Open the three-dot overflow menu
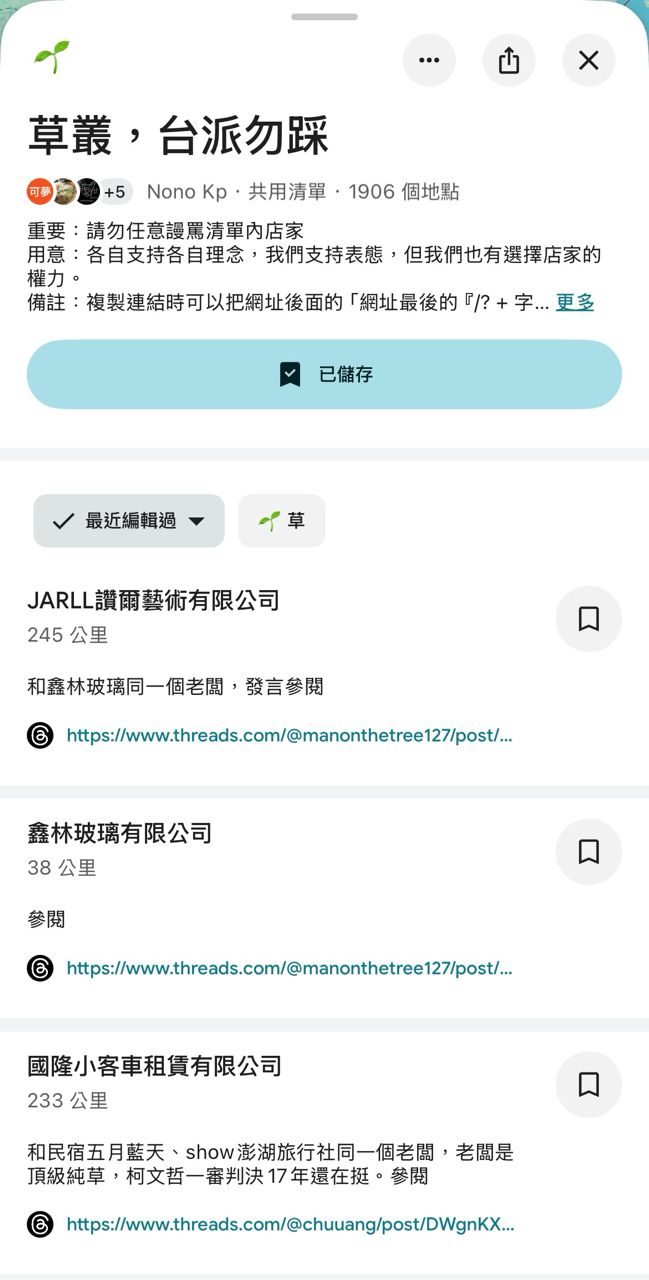Screen dimensions: 649x1280 [x=429, y=61]
